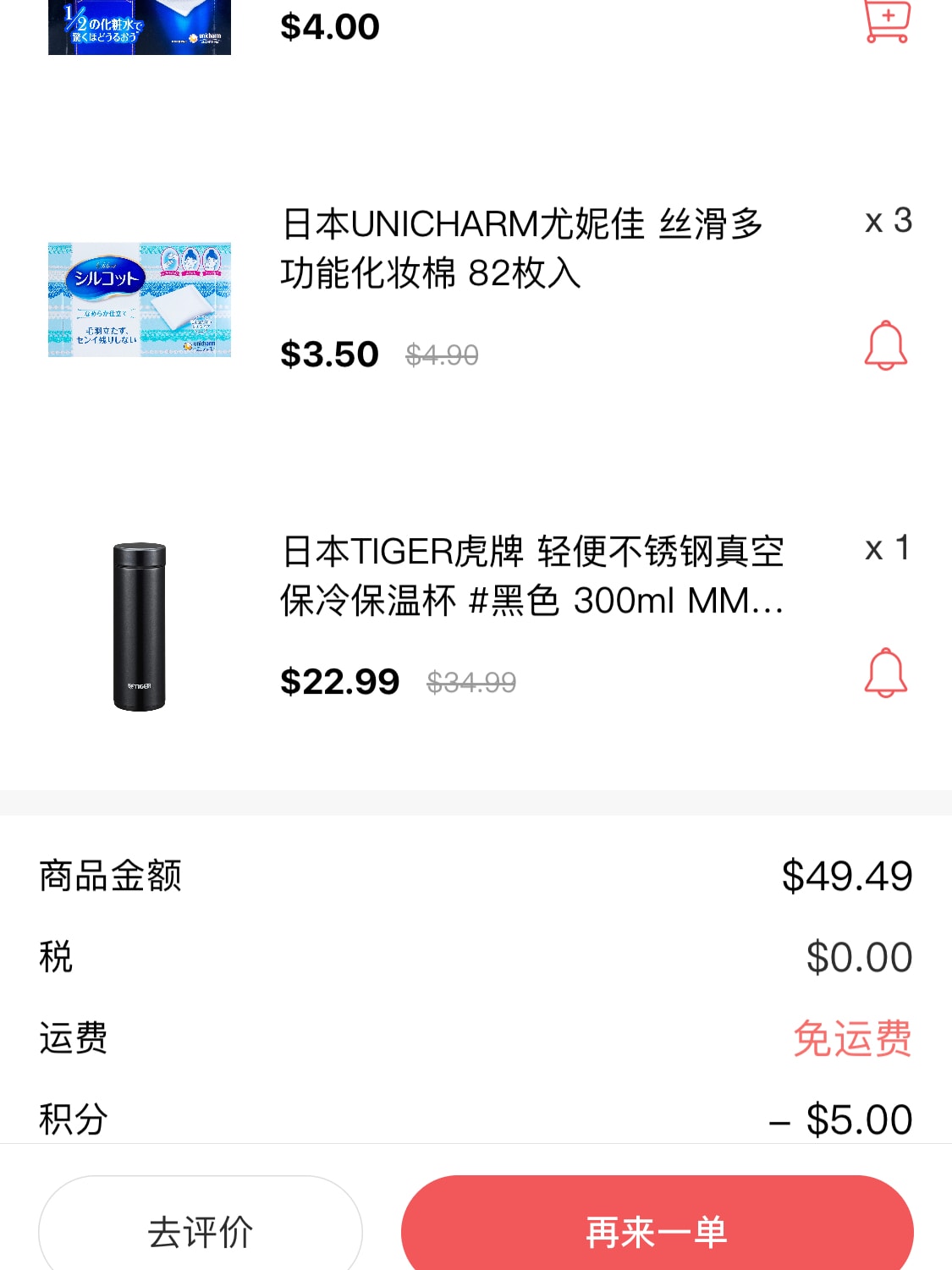This screenshot has height=1270, width=952.
Task: Tap the restock bell for TIGER虎牌保温杯
Action: pyautogui.click(x=886, y=673)
